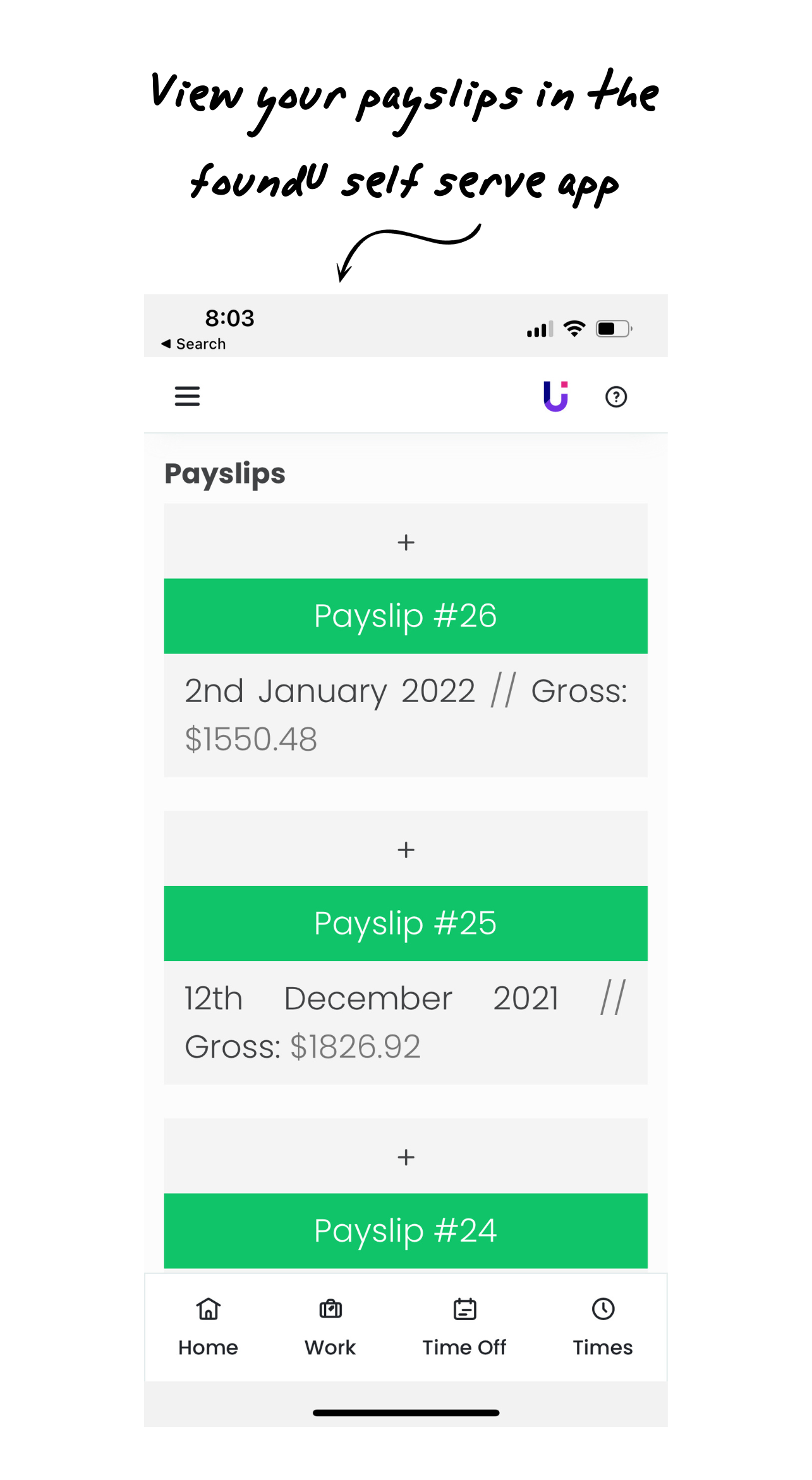Tap the Search back label in status bar
This screenshot has height=1480, width=812.
pos(193,344)
